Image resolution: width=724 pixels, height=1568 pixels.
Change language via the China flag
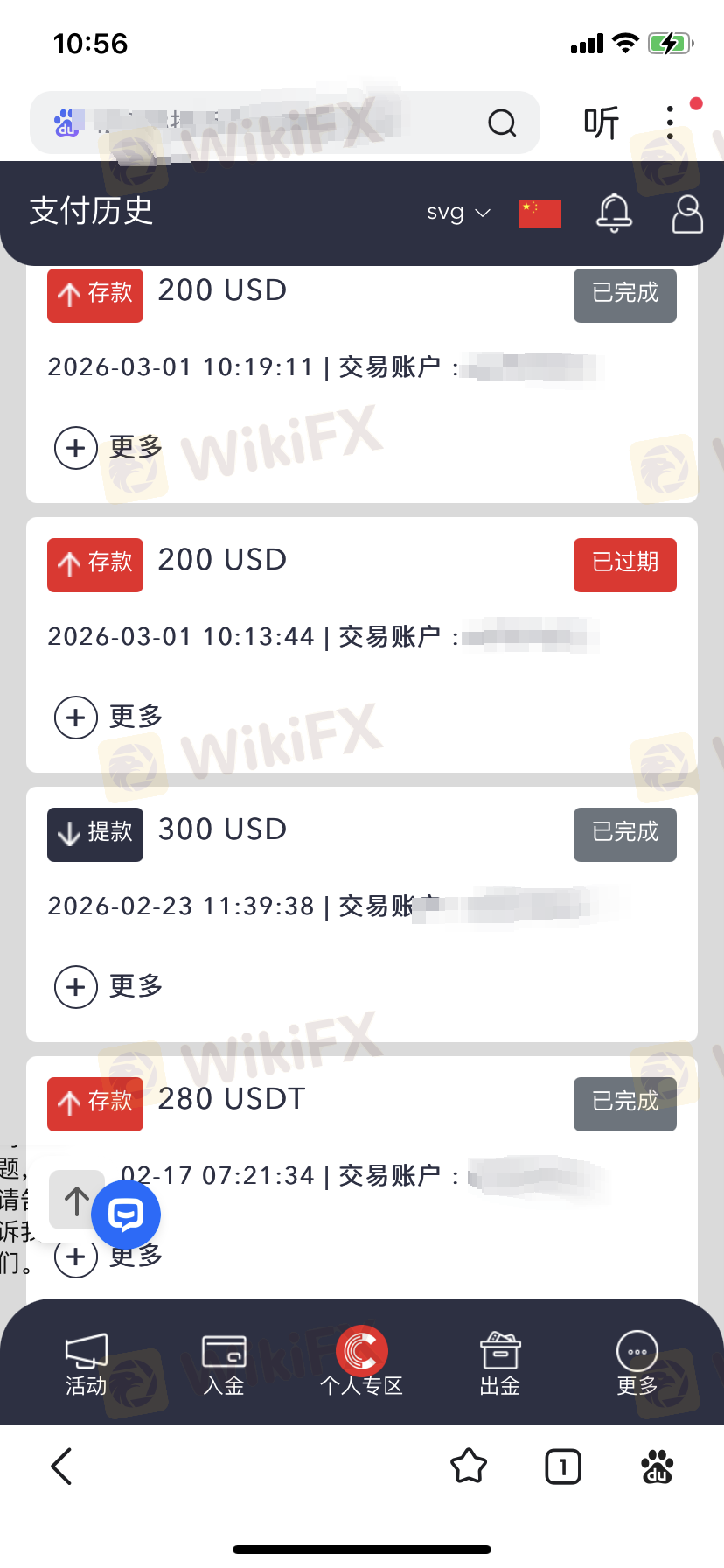(540, 213)
